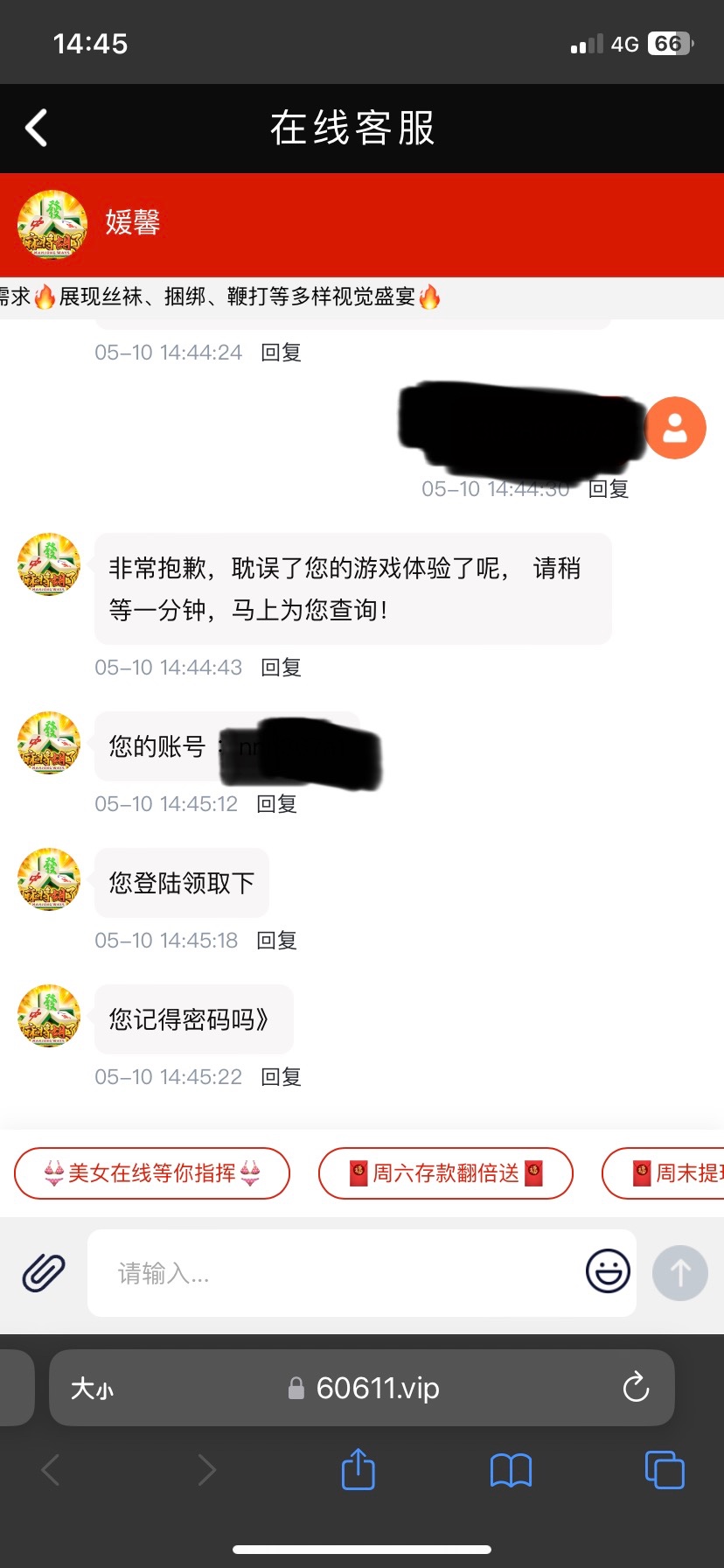Screen dimensions: 724x1568
Task: Reply to the 您记得密码吗 message
Action: tap(281, 1077)
